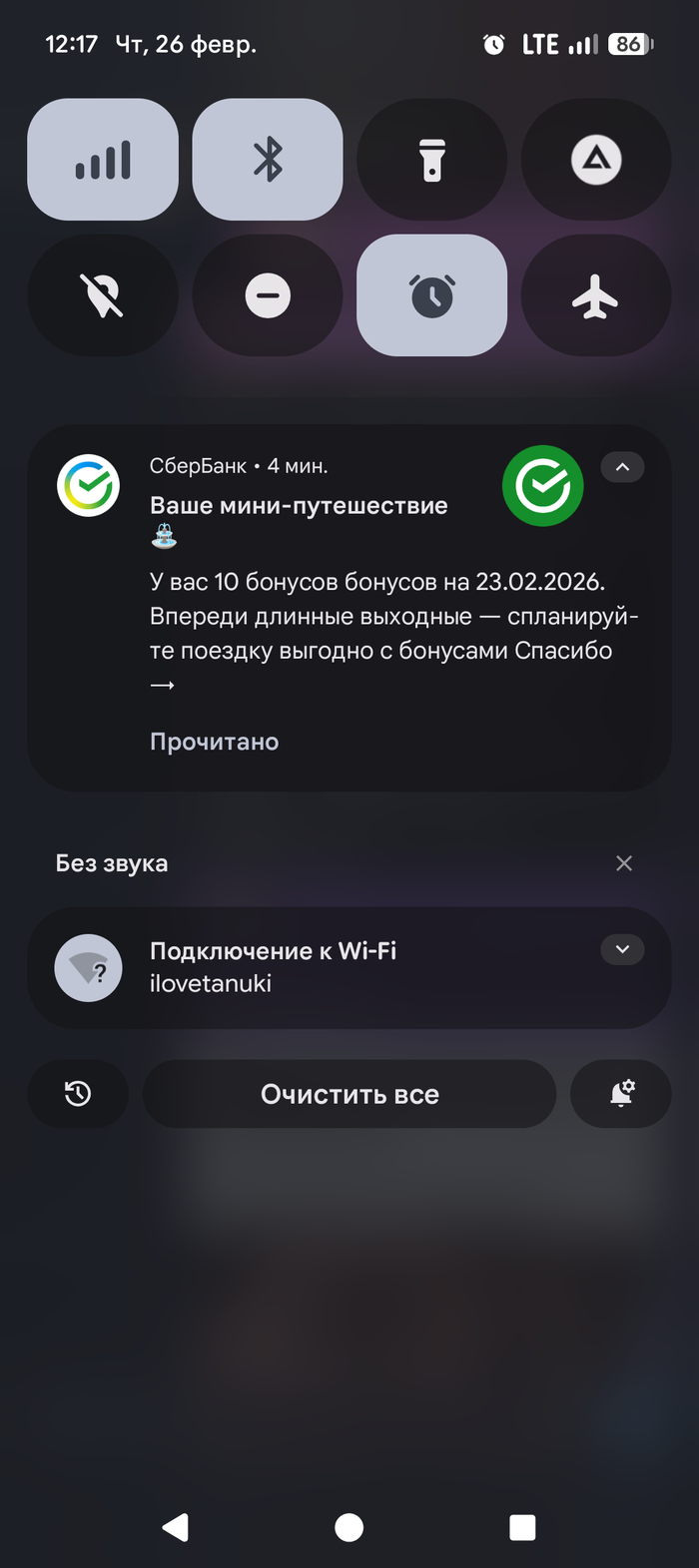The image size is (699, 1568).
Task: Tap Очистить все to clear notifications
Action: [x=349, y=1094]
